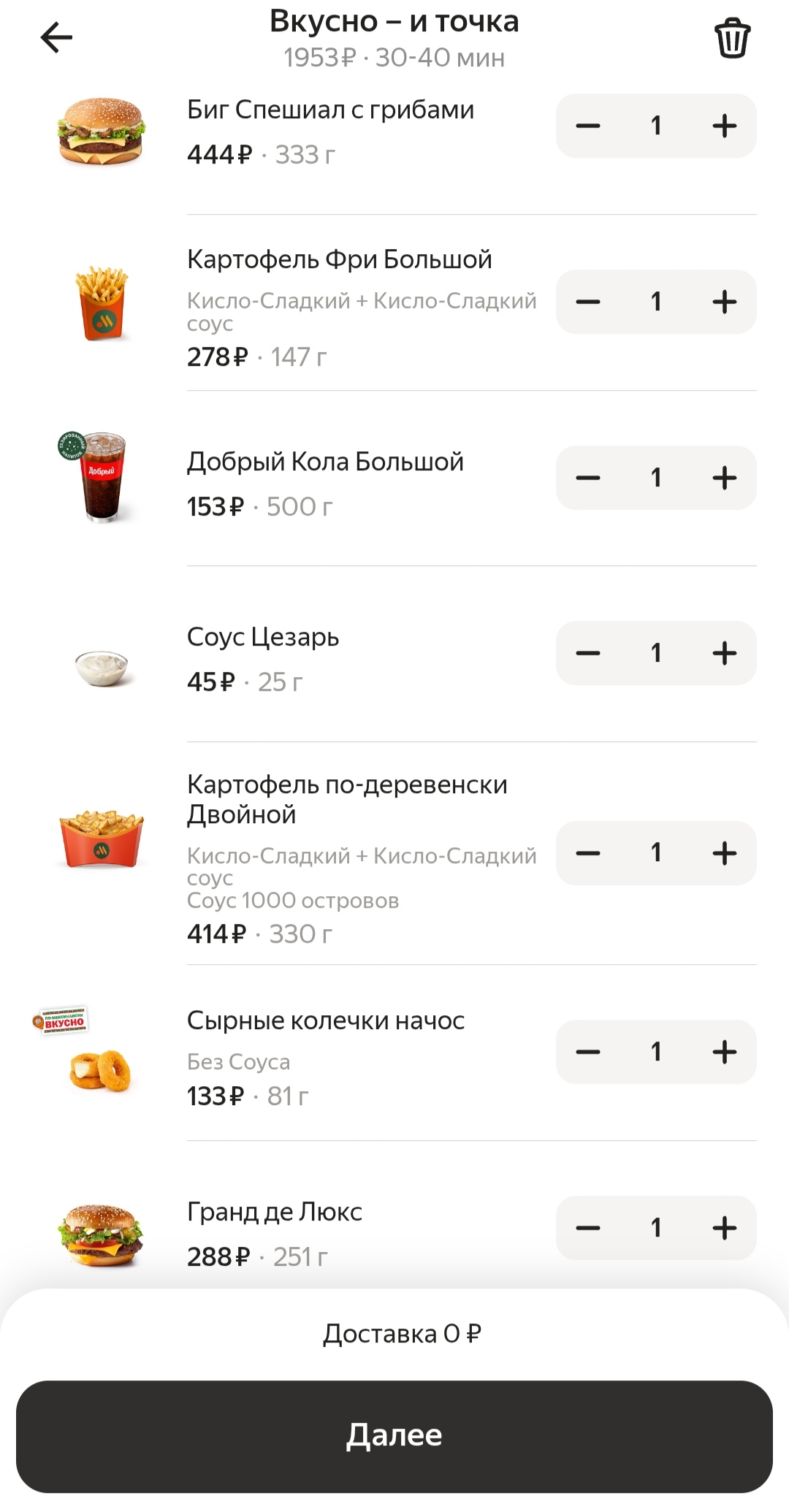Decrease quantity of Гранд де Люкс
The image size is (789, 1512).
(x=588, y=1228)
